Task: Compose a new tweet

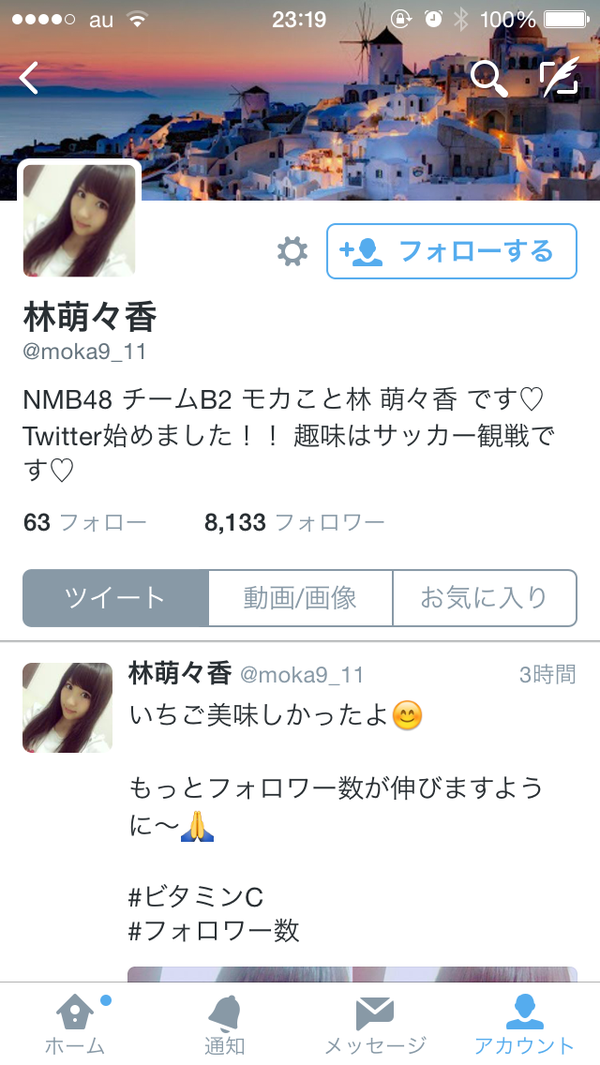Action: [x=560, y=77]
